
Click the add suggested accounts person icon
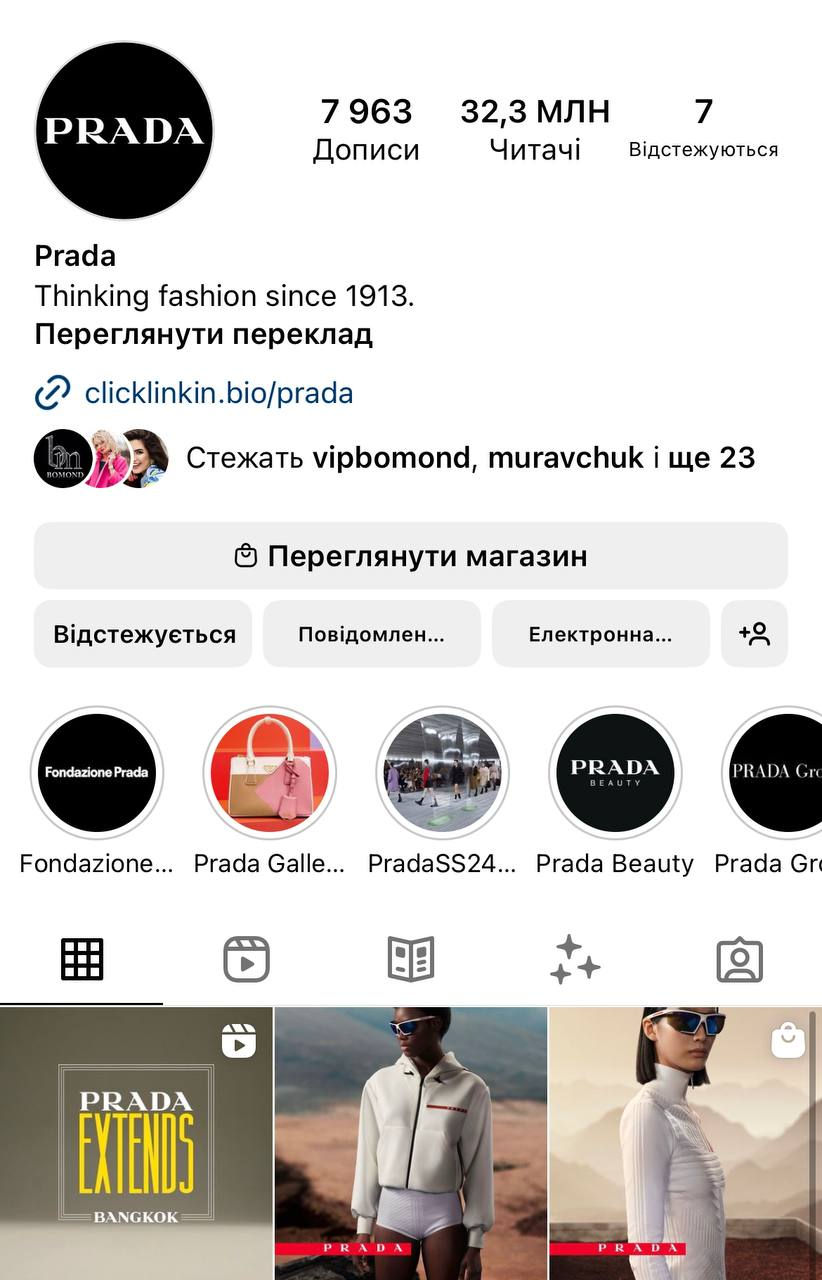(x=755, y=633)
